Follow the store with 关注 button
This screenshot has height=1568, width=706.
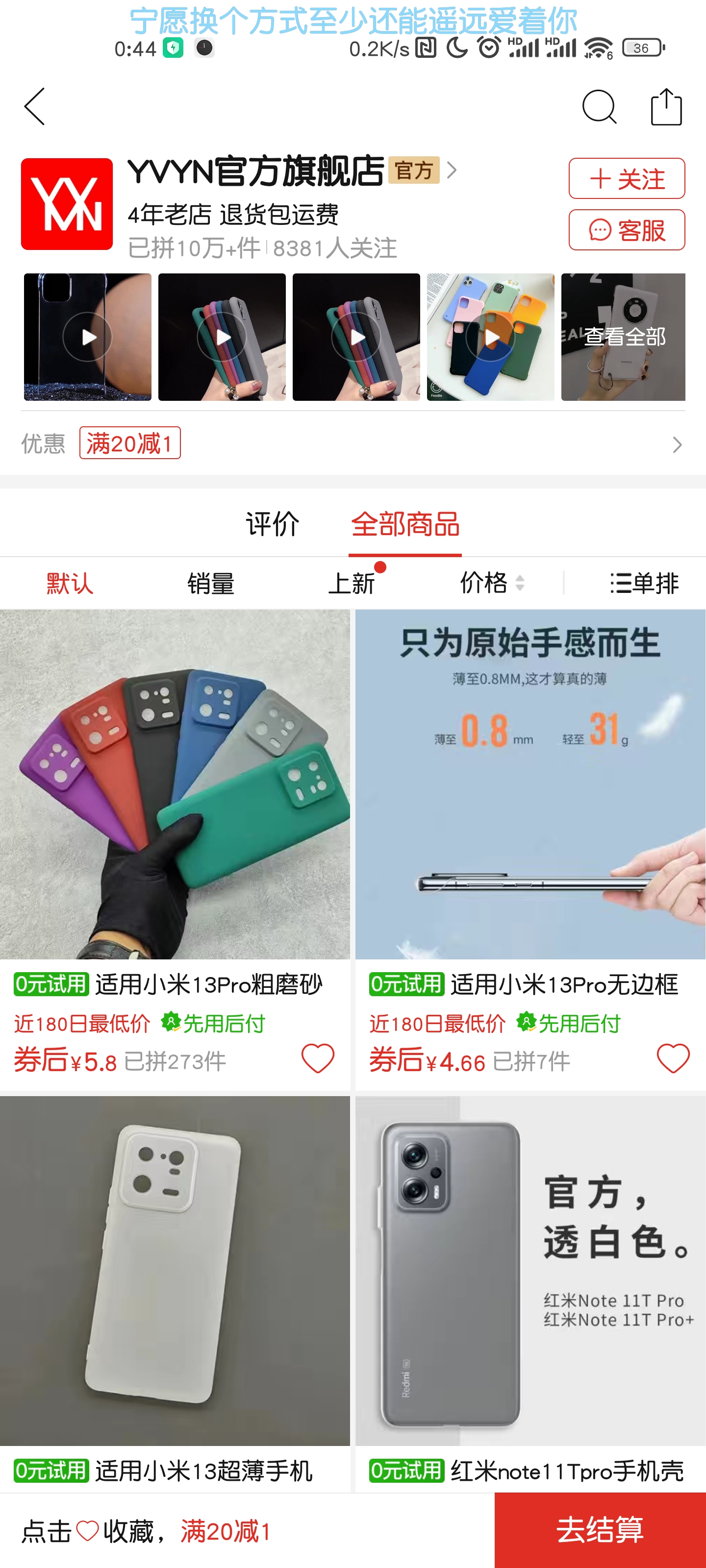(x=626, y=178)
